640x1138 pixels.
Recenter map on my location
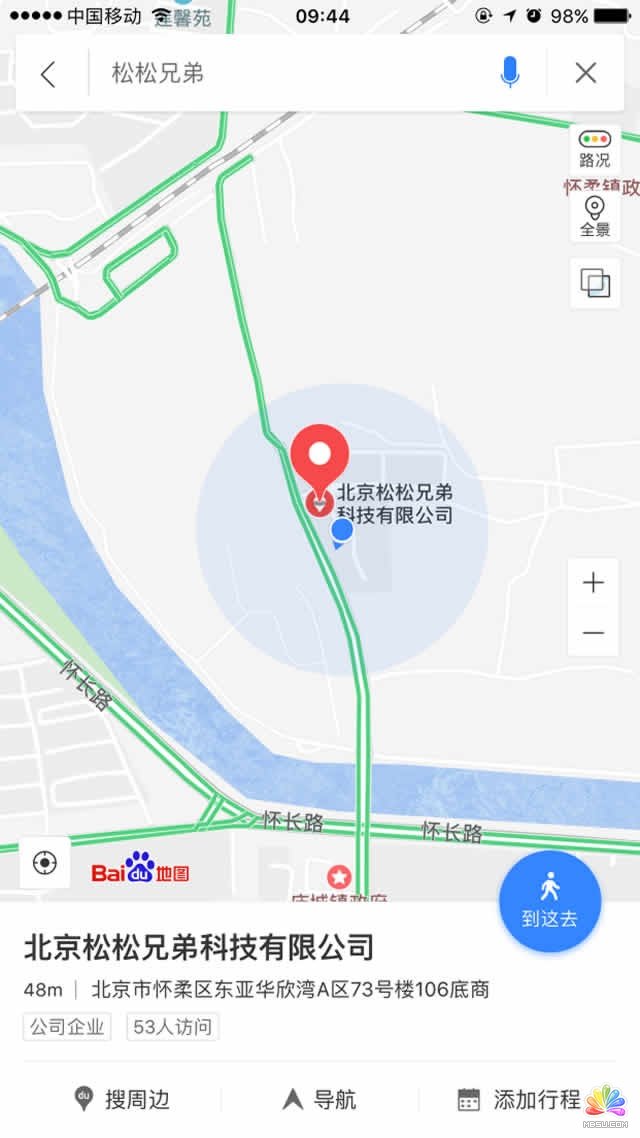(45, 863)
